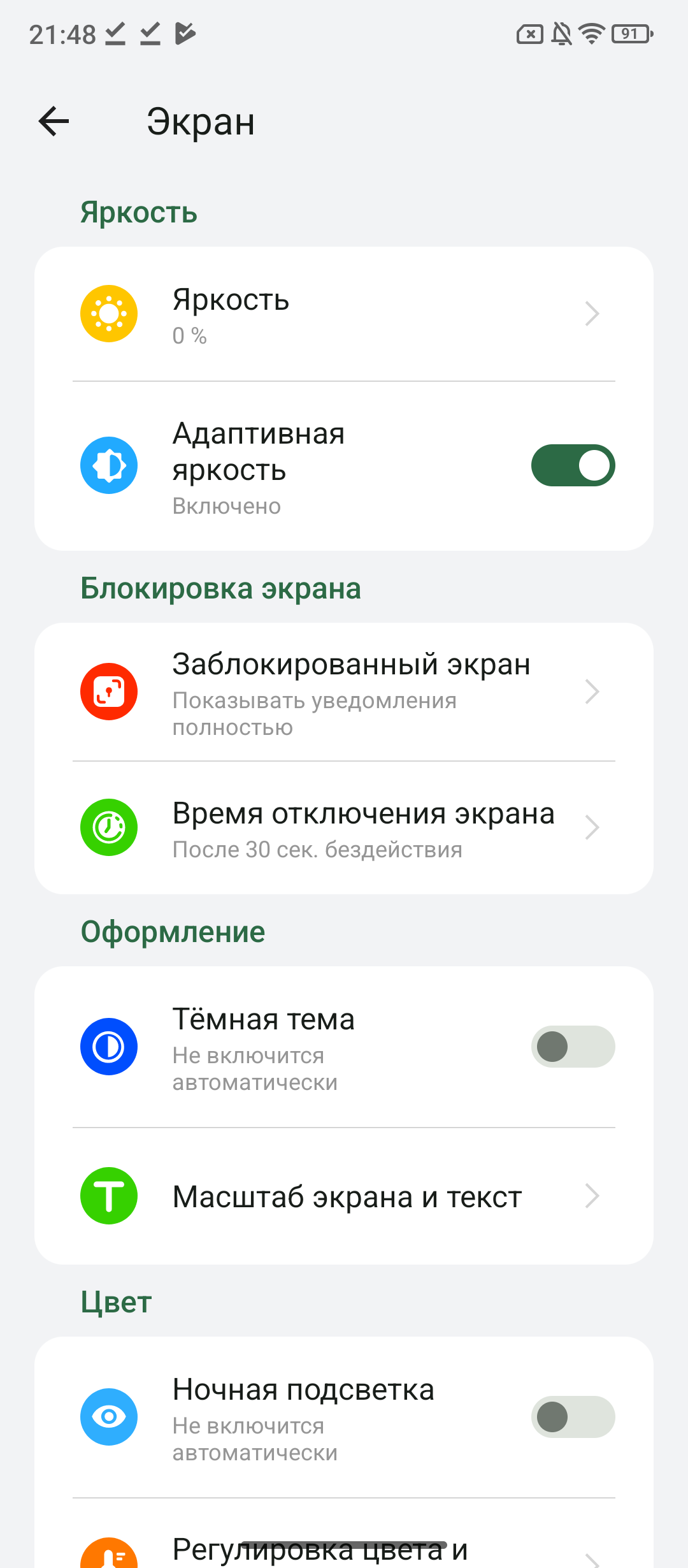Turn on Ночная подсветка switch

[x=572, y=1417]
